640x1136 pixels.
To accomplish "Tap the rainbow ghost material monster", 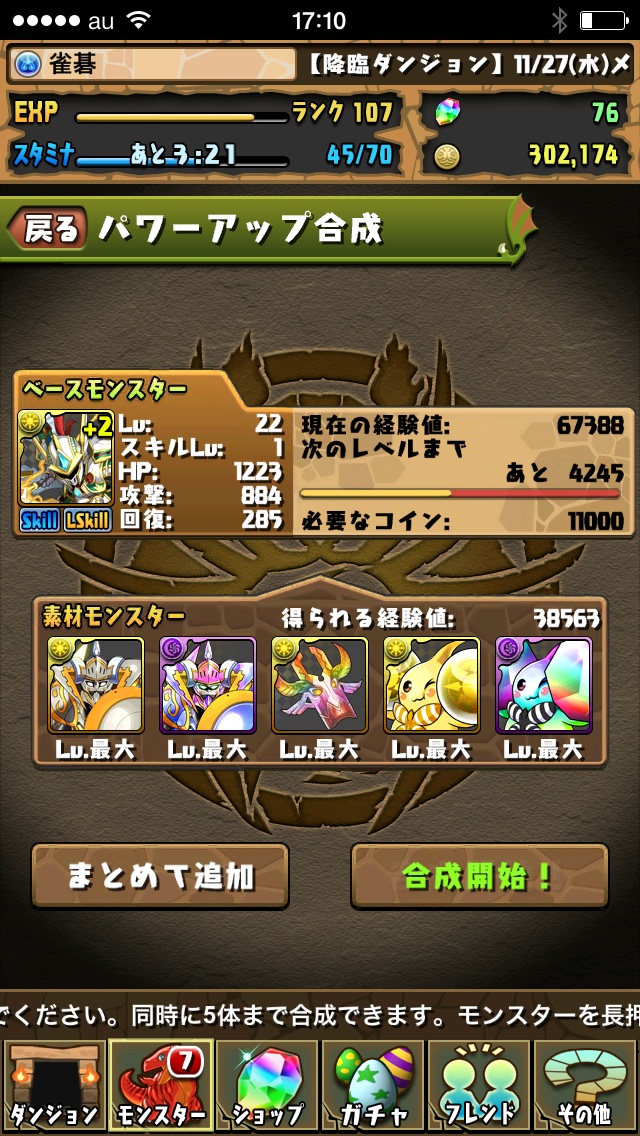I will pos(543,686).
